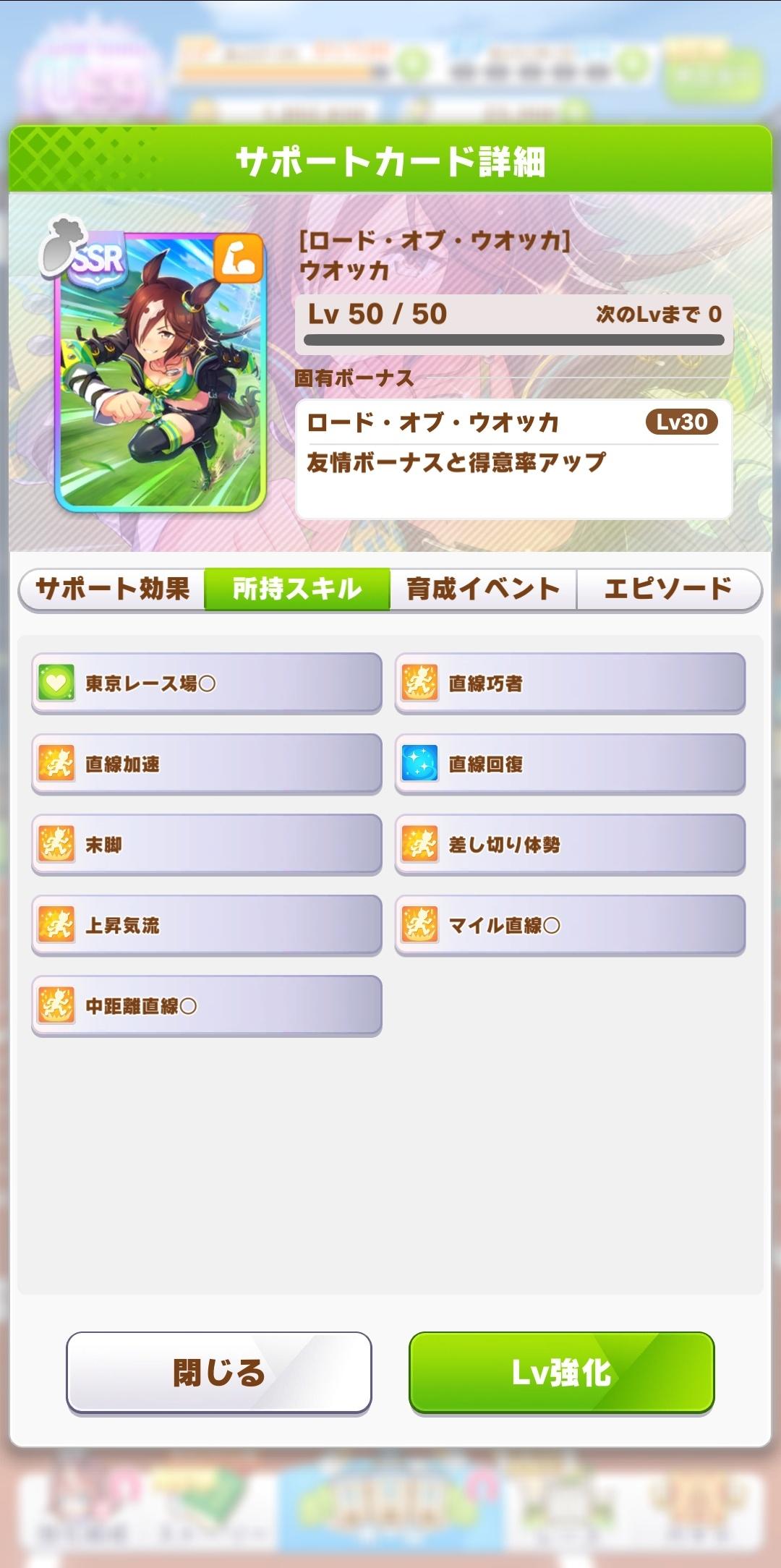This screenshot has width=781, height=1568.
Task: Switch to the サポート効果 tab
Action: (112, 589)
